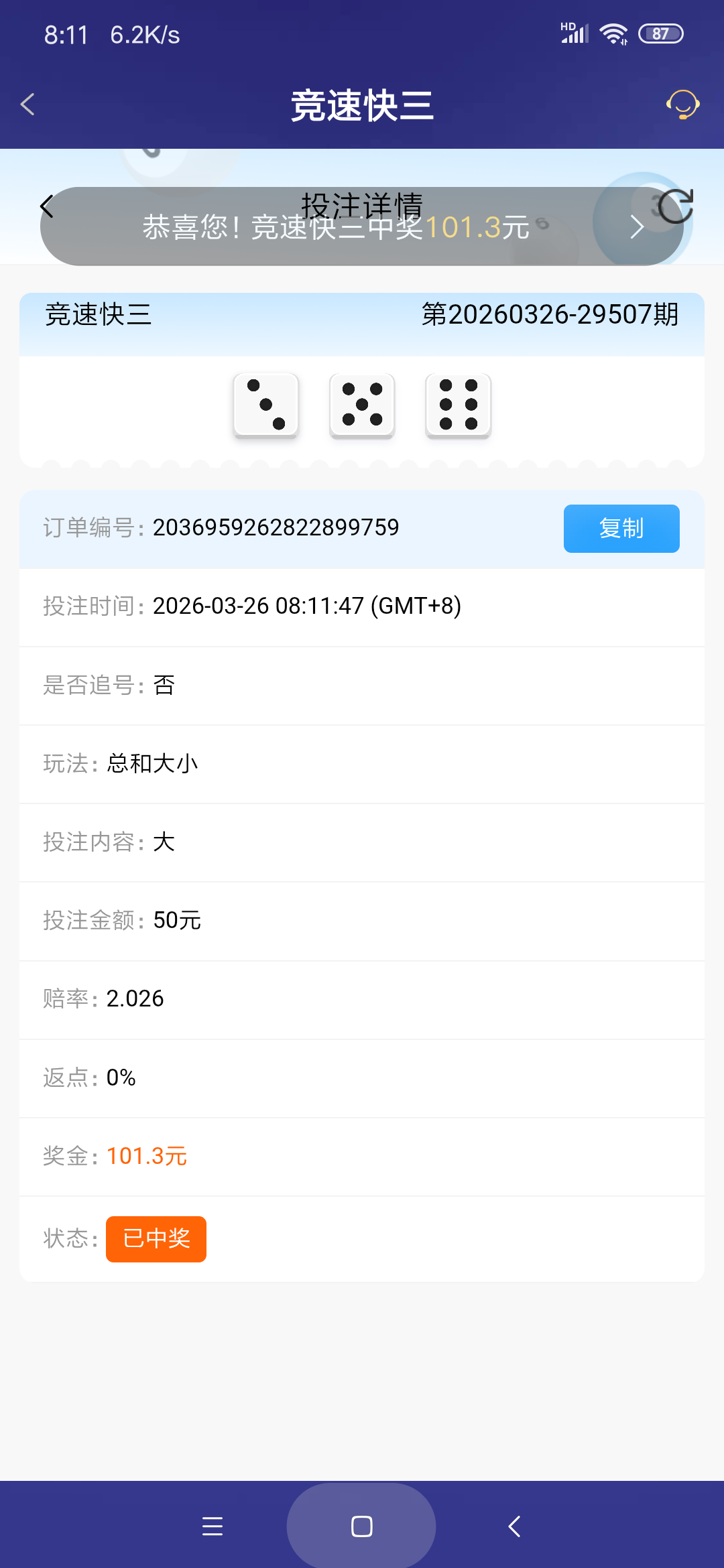
Task: Select the order number 2036959262822899759
Action: coord(276,527)
